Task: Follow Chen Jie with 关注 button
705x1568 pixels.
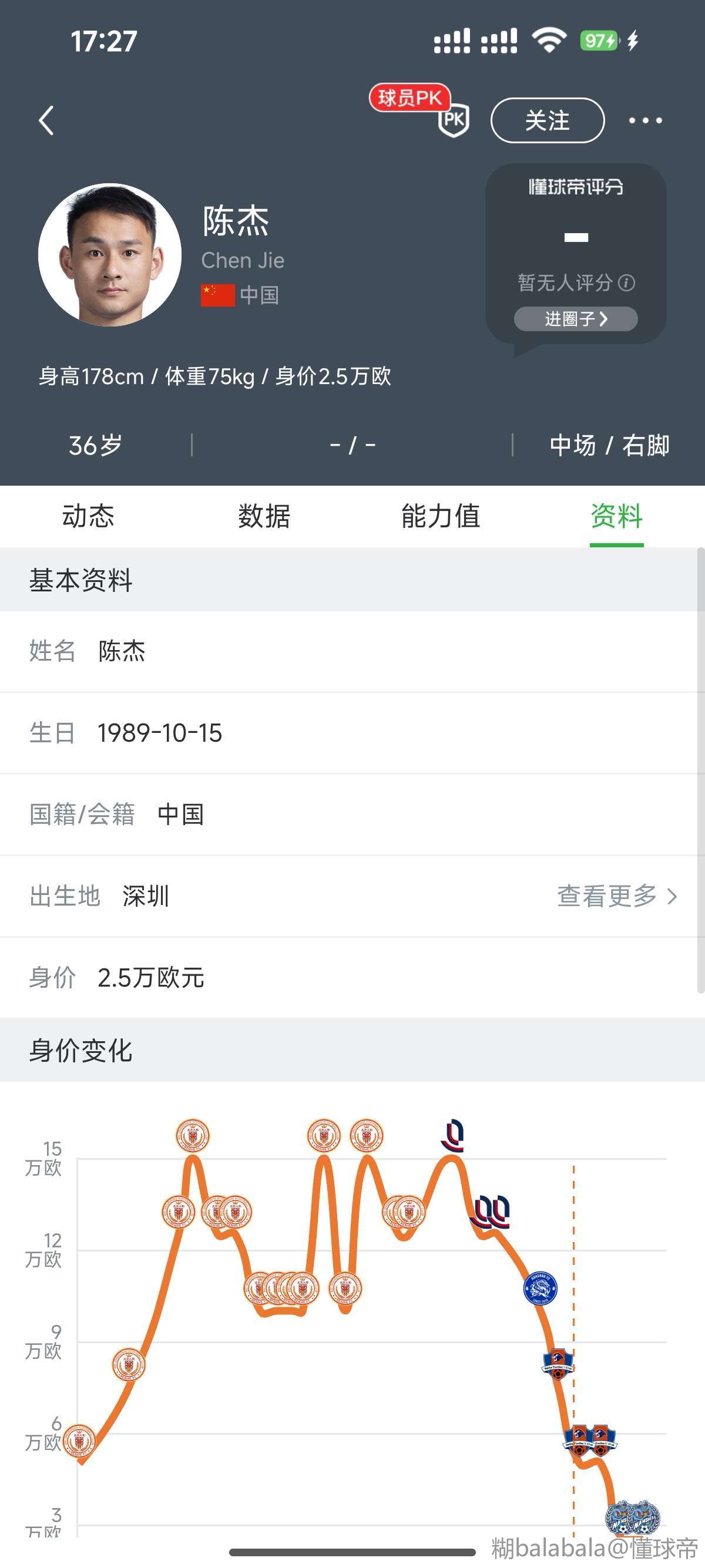Action: (547, 120)
